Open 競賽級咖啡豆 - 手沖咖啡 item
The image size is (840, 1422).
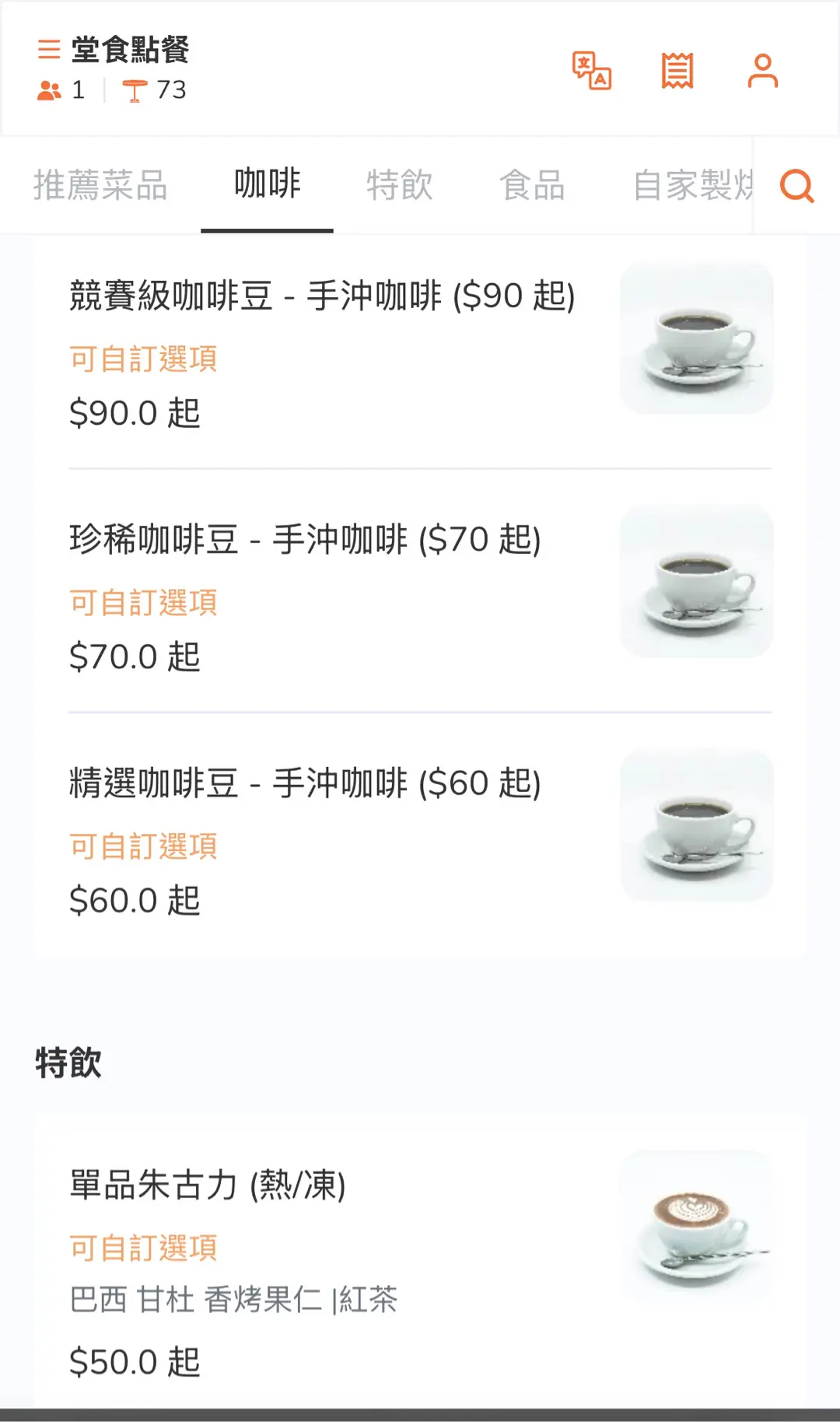[x=322, y=297]
